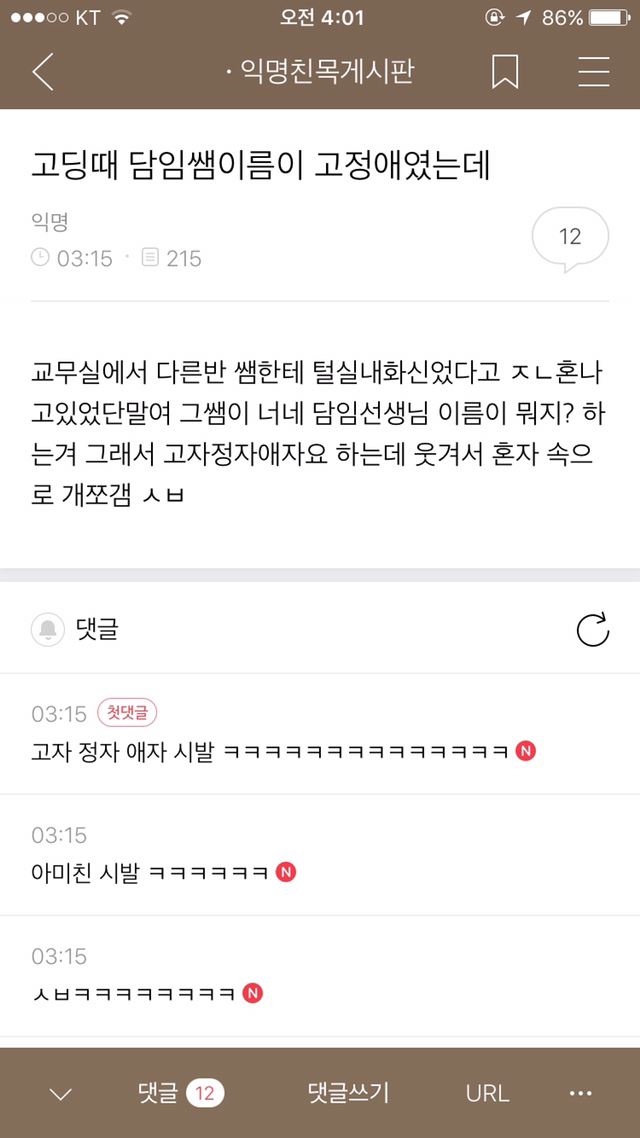This screenshot has width=640, height=1138.
Task: Collapse using the bottom-left down chevron
Action: tap(60, 1094)
